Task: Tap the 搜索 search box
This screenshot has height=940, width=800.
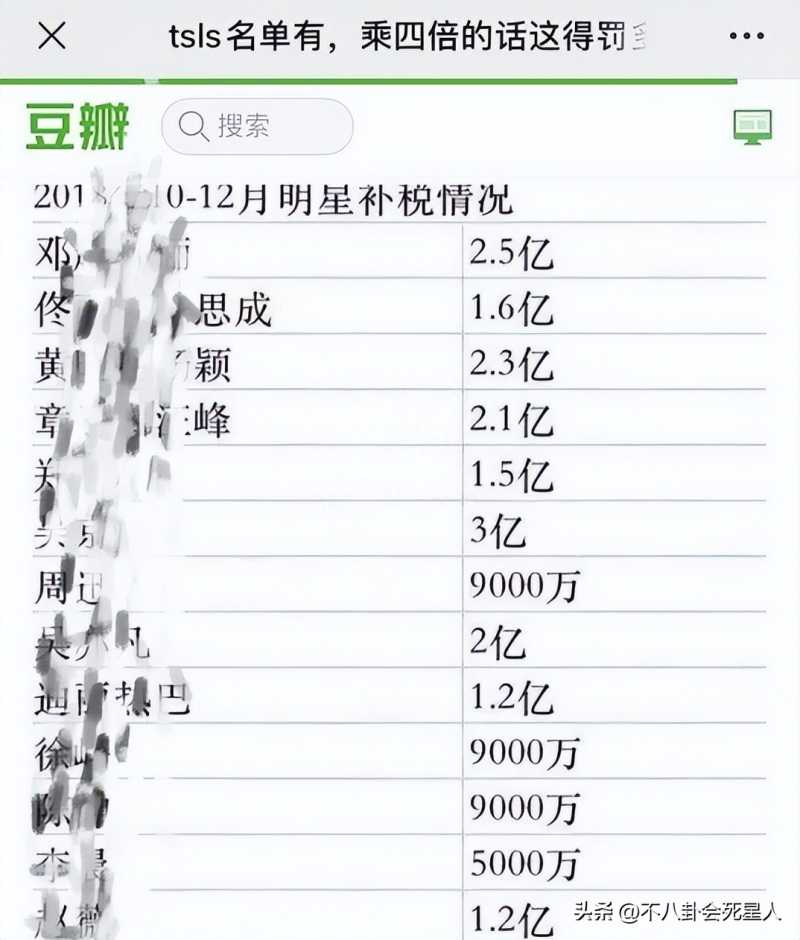Action: click(x=257, y=127)
